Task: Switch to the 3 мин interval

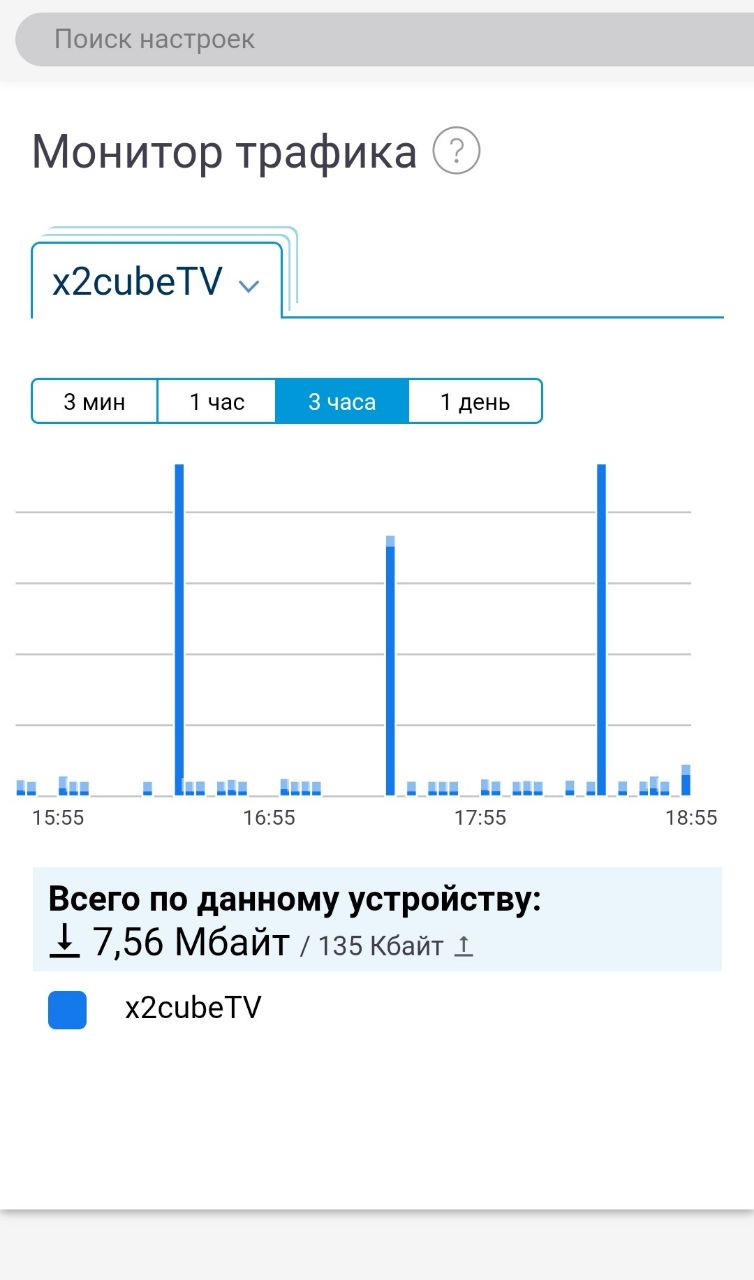Action: 95,402
